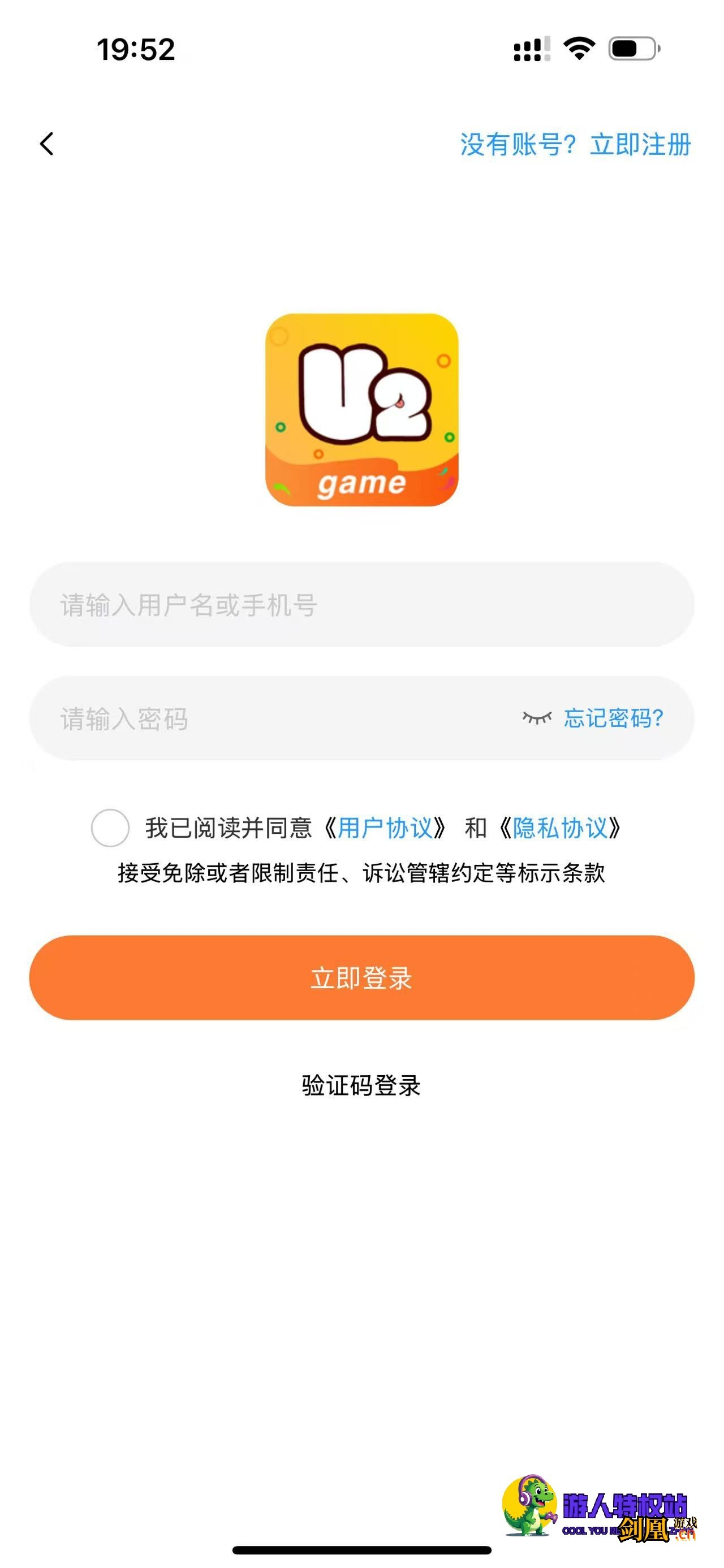Go back using the top-left arrow
The width and height of the screenshot is (724, 1568).
point(47,144)
